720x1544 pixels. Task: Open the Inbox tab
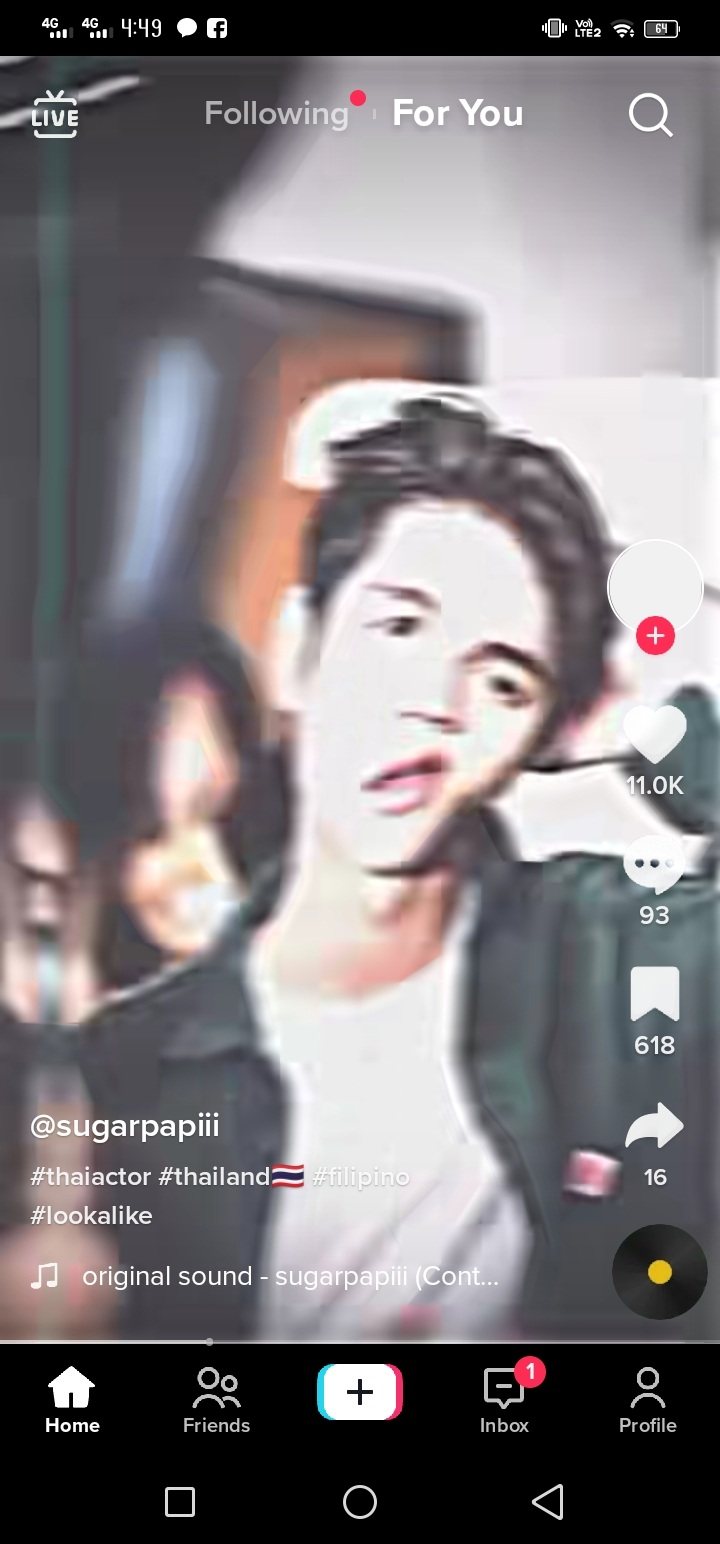504,1400
